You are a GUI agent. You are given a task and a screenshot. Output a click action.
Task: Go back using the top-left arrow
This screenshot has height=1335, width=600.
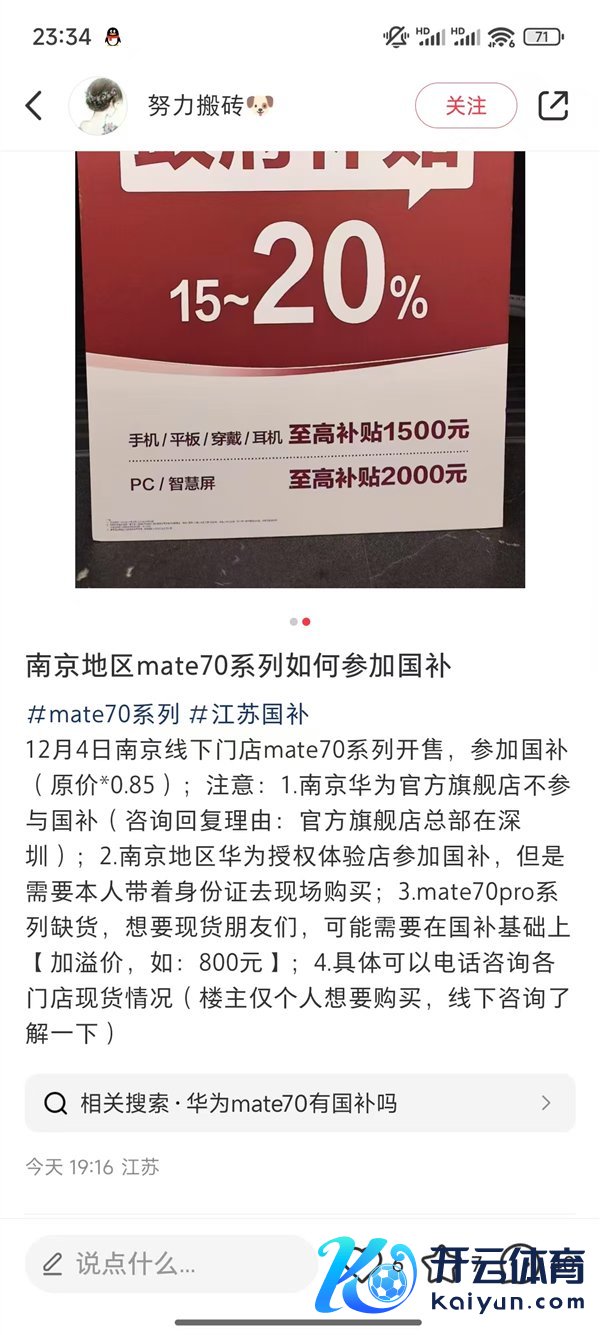coord(34,106)
